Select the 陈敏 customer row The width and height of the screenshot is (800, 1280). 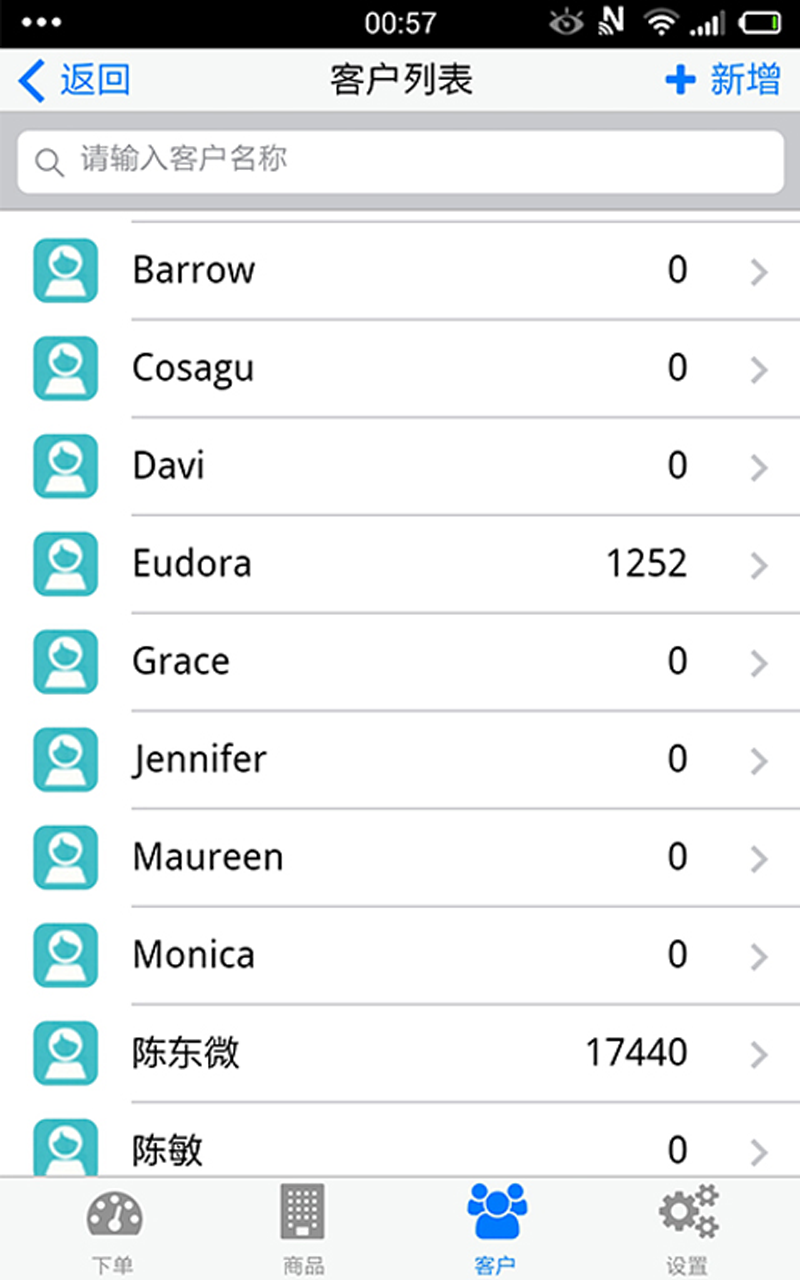click(400, 1148)
